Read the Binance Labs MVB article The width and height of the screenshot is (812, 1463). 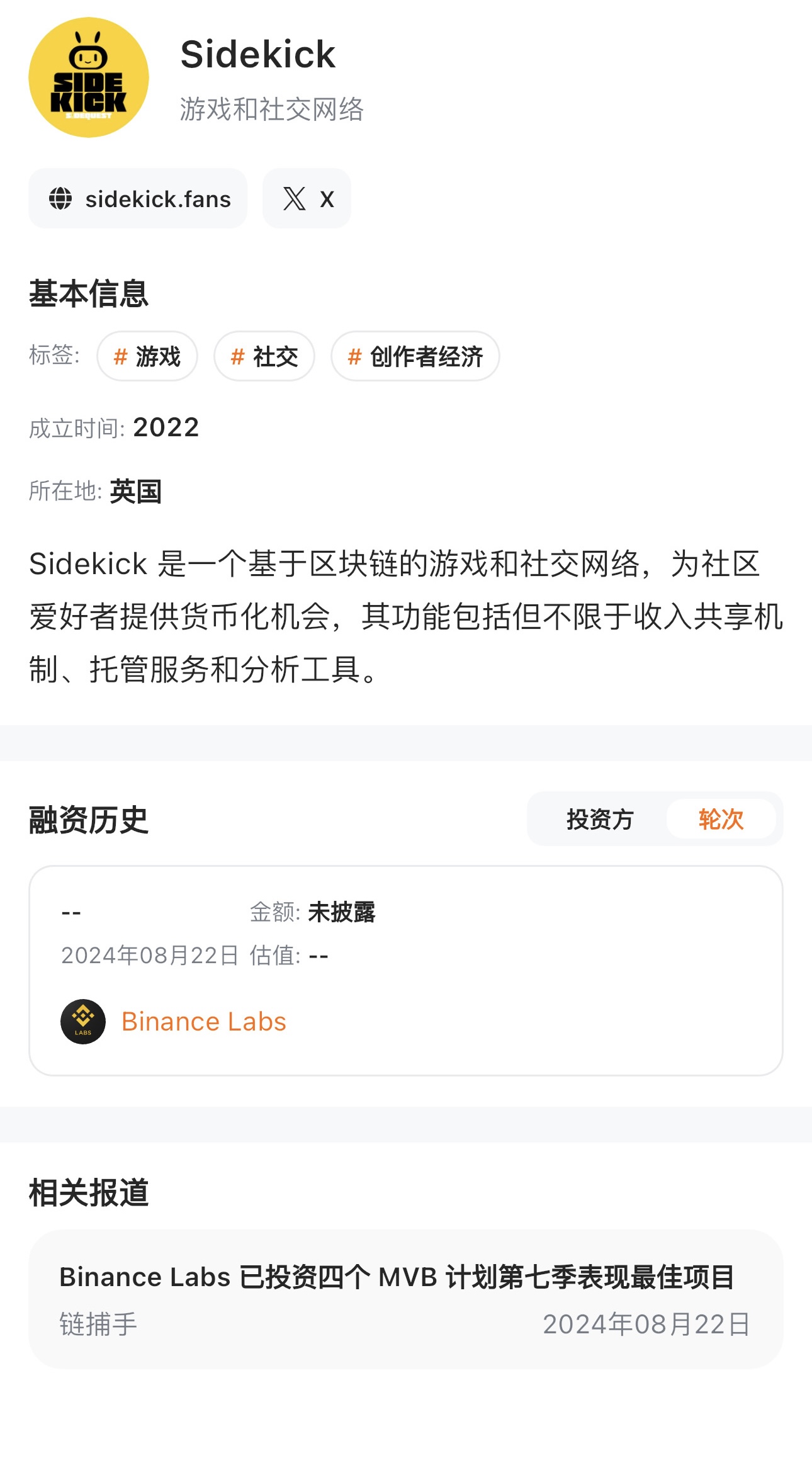(406, 1299)
